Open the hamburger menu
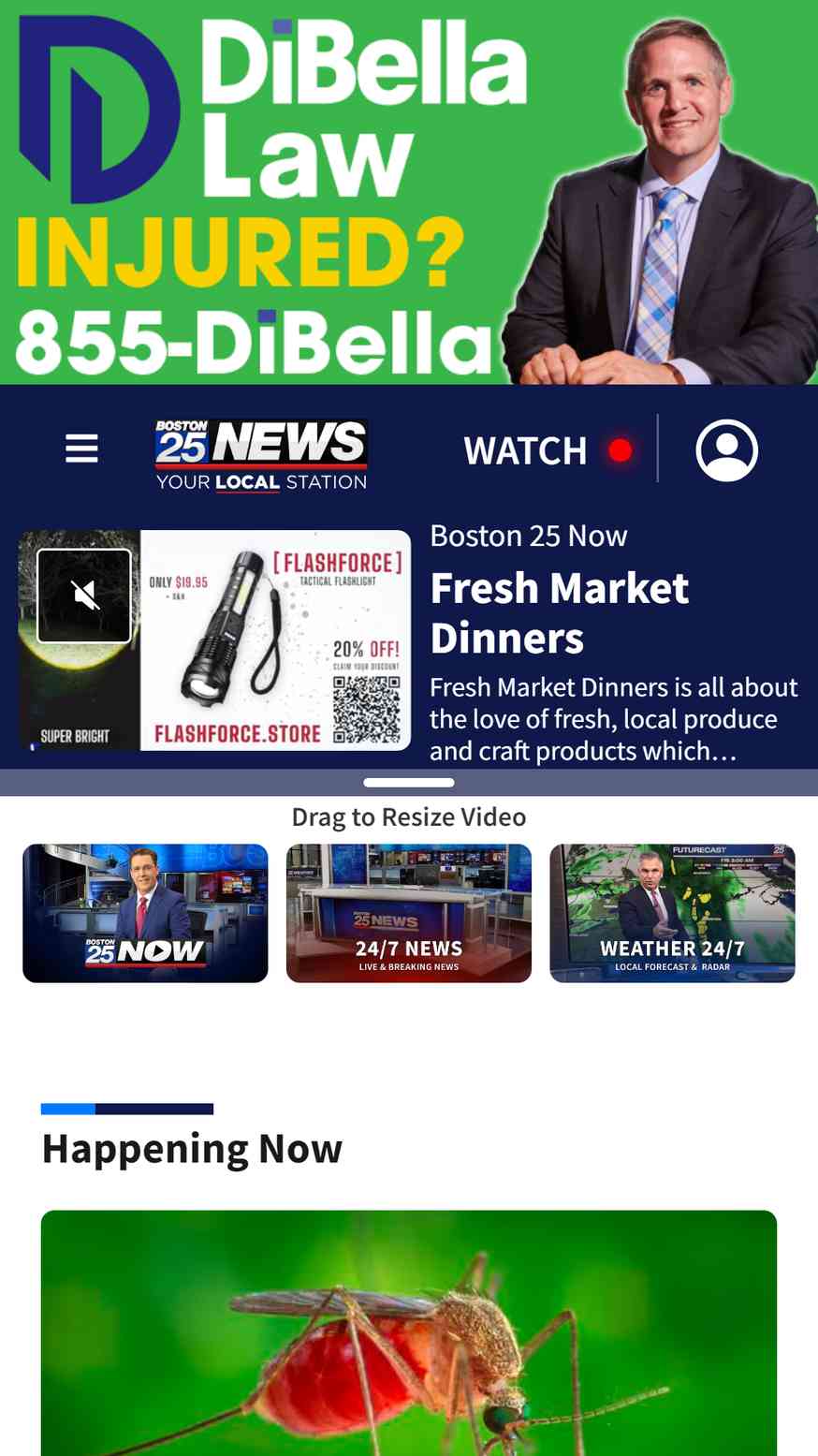The width and height of the screenshot is (818, 1456). tap(81, 449)
